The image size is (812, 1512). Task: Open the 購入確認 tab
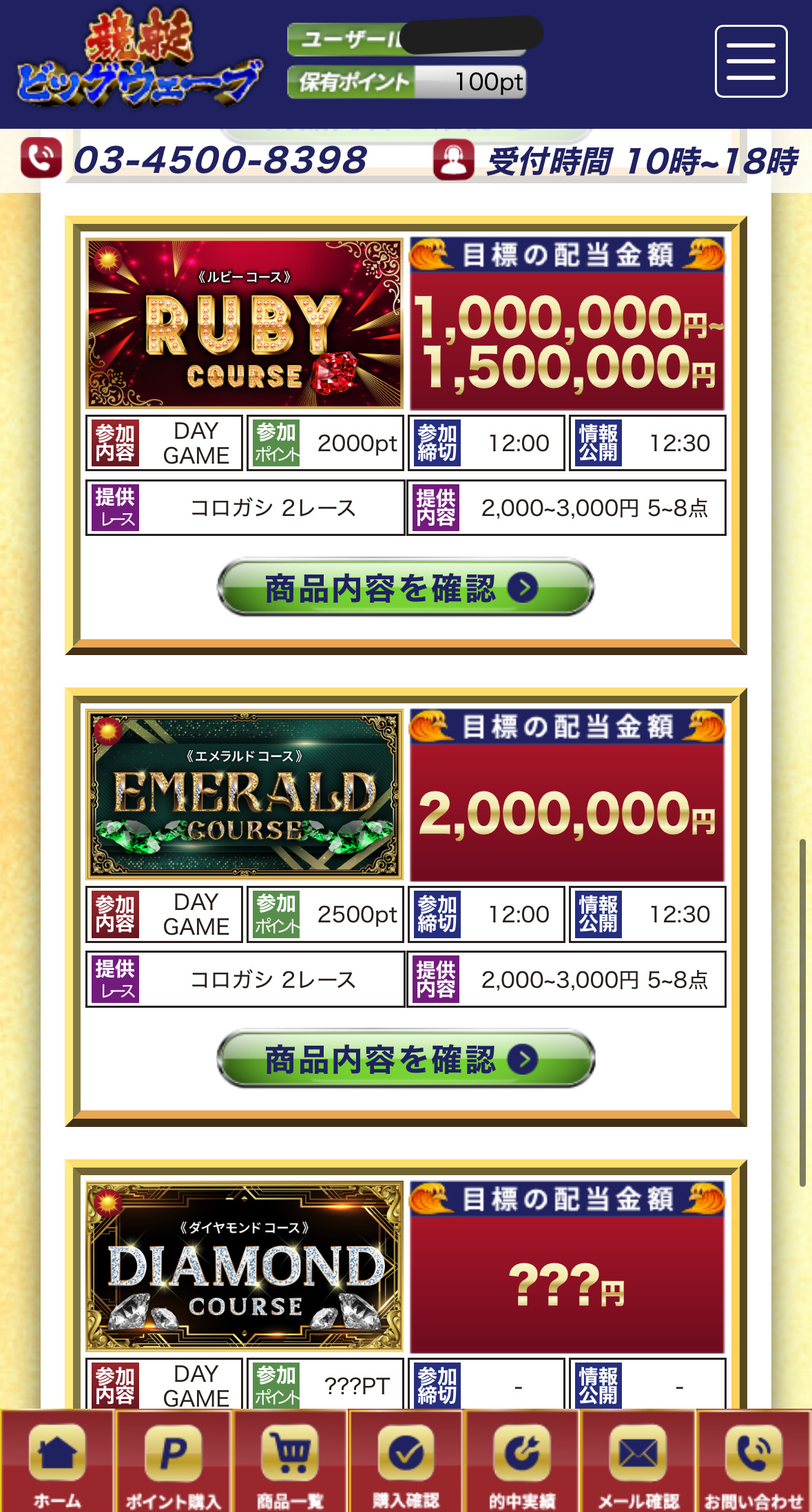pyautogui.click(x=406, y=1462)
